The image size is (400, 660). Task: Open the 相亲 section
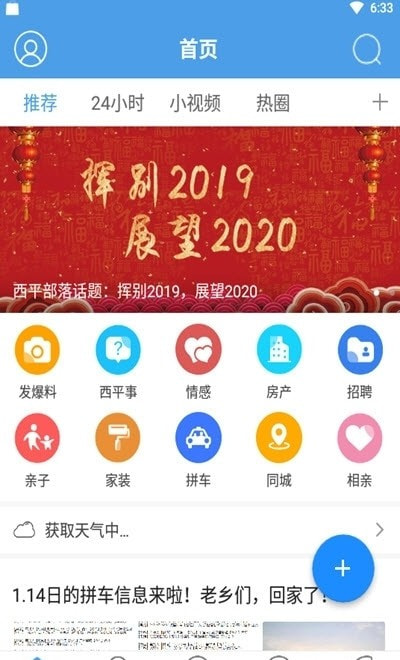pyautogui.click(x=360, y=450)
